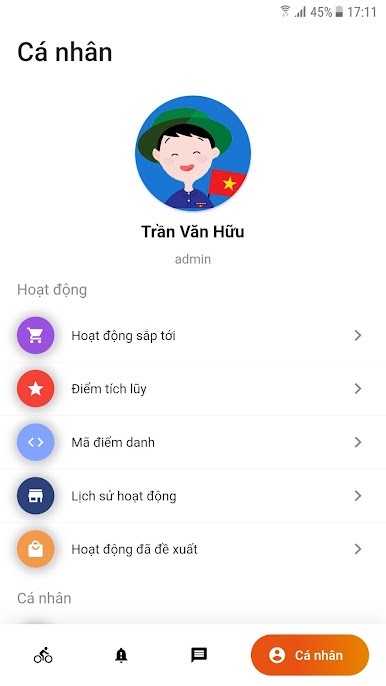The image size is (386, 686).
Task: Open the notifications bell tab
Action: point(121,655)
